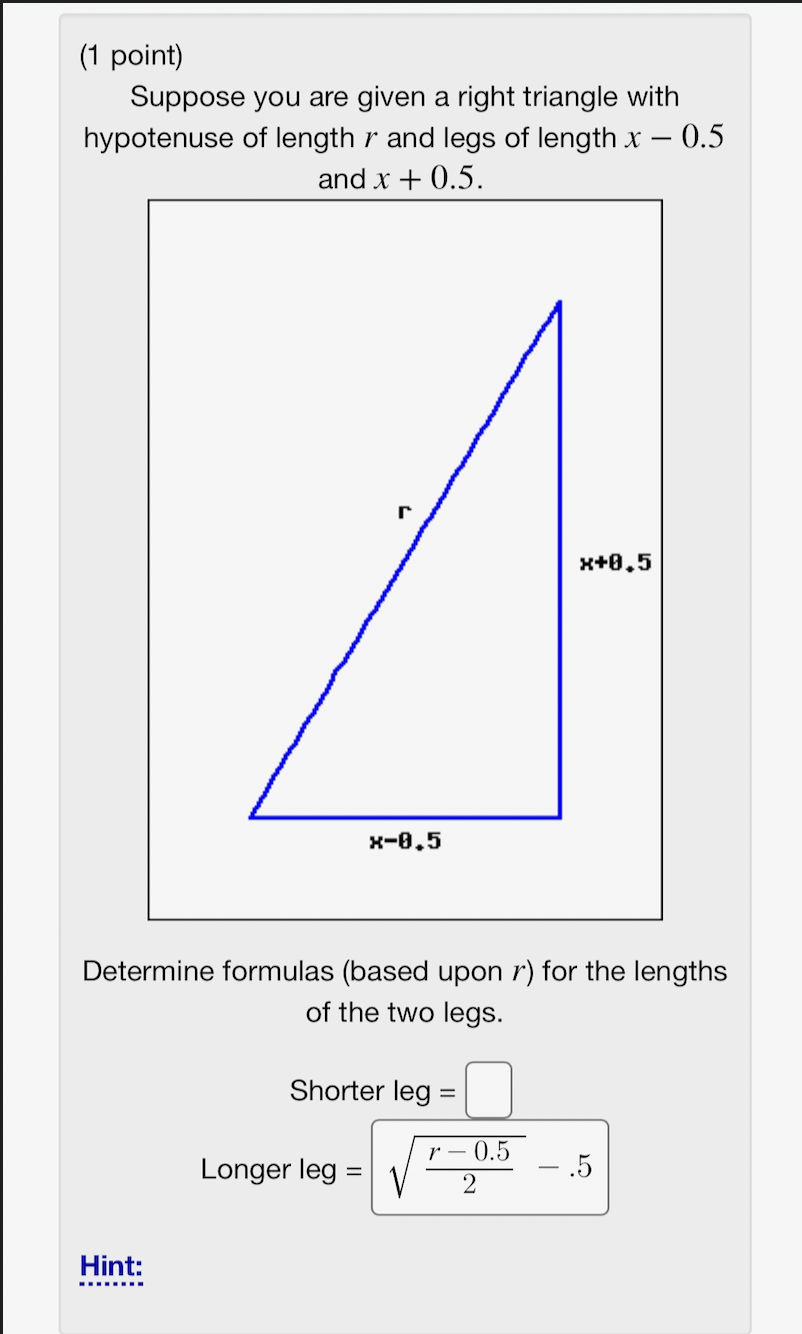Click the Shorter leg answer box
Image resolution: width=802 pixels, height=1334 pixels.
[488, 1089]
